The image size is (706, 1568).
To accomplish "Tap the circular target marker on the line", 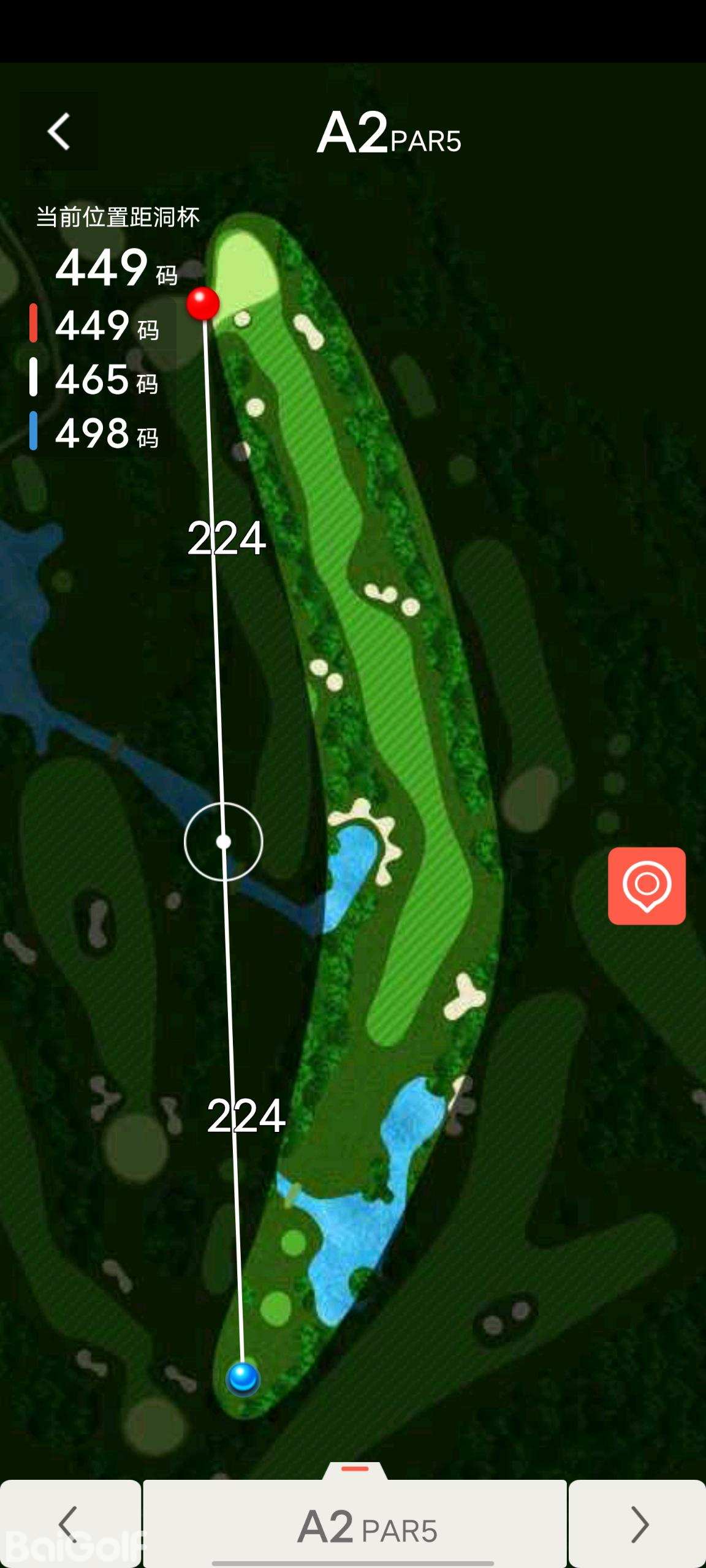I will pyautogui.click(x=224, y=842).
